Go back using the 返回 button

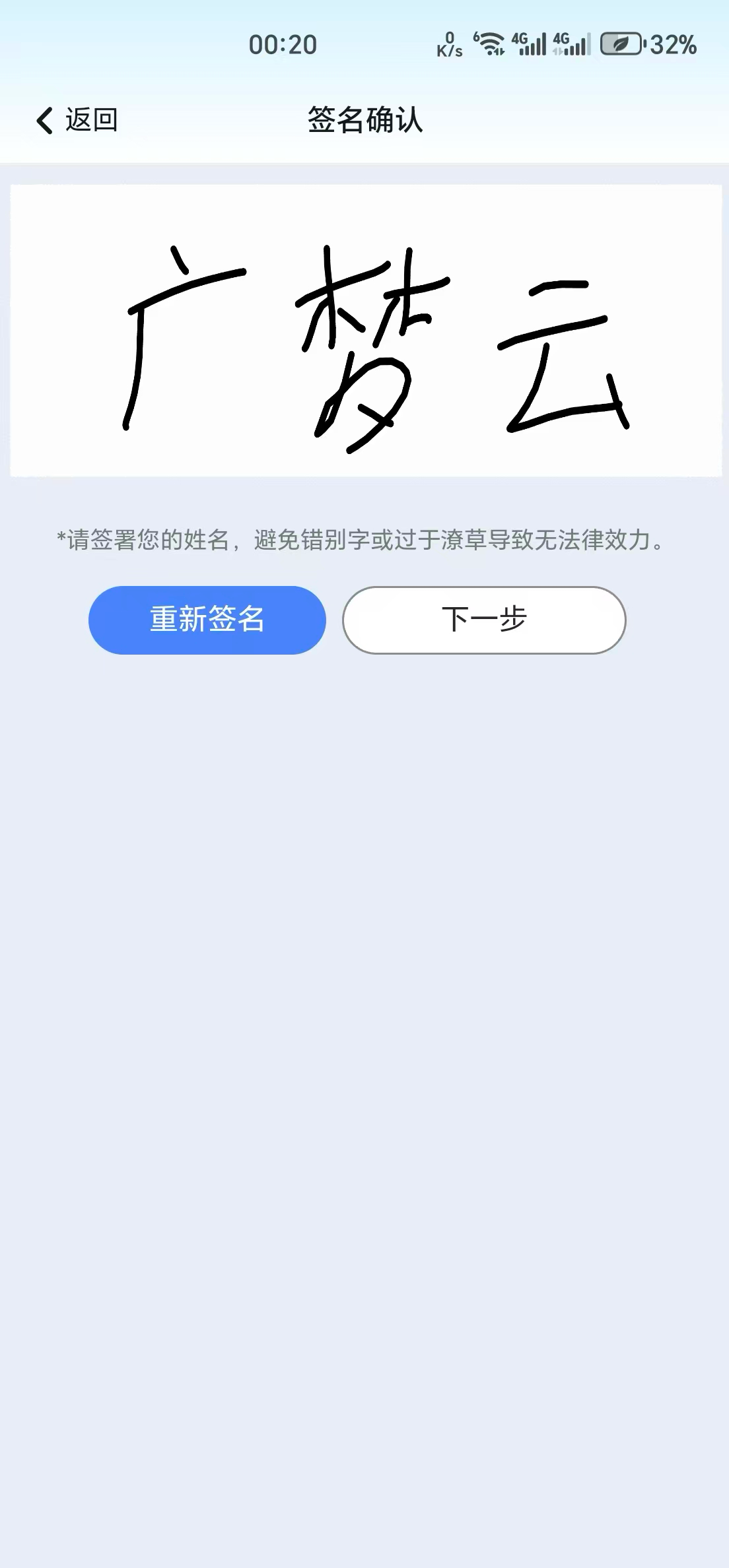77,120
